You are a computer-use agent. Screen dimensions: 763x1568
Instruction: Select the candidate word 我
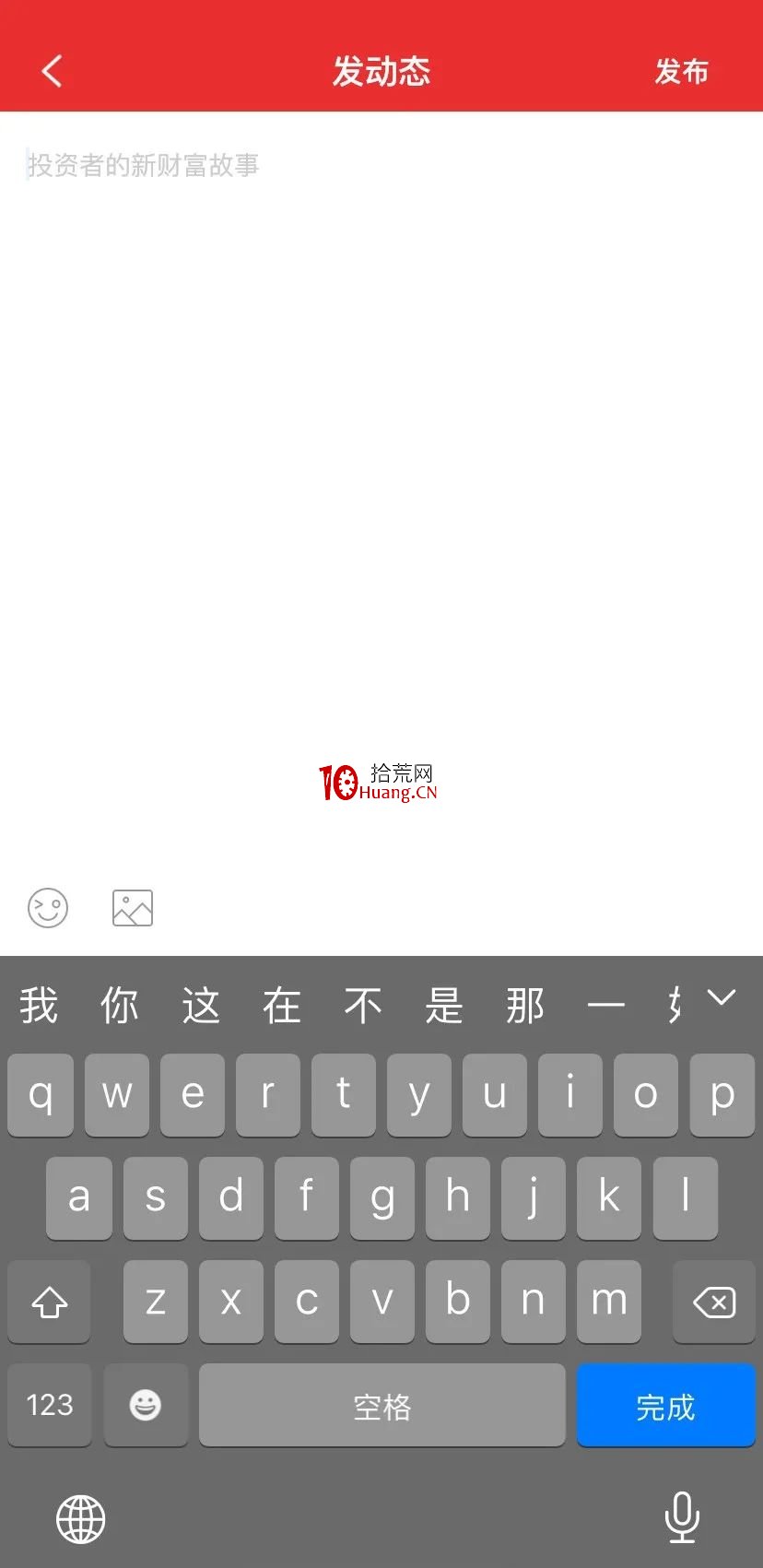point(39,1005)
